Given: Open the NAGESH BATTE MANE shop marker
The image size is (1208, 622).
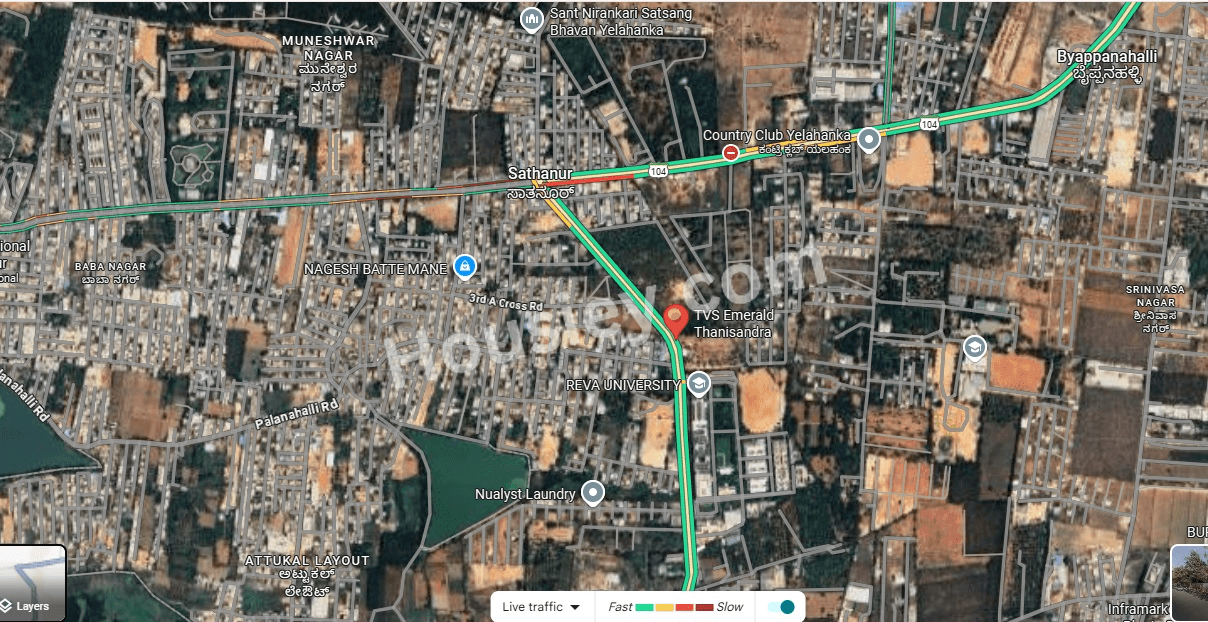Looking at the screenshot, I should pyautogui.click(x=465, y=266).
